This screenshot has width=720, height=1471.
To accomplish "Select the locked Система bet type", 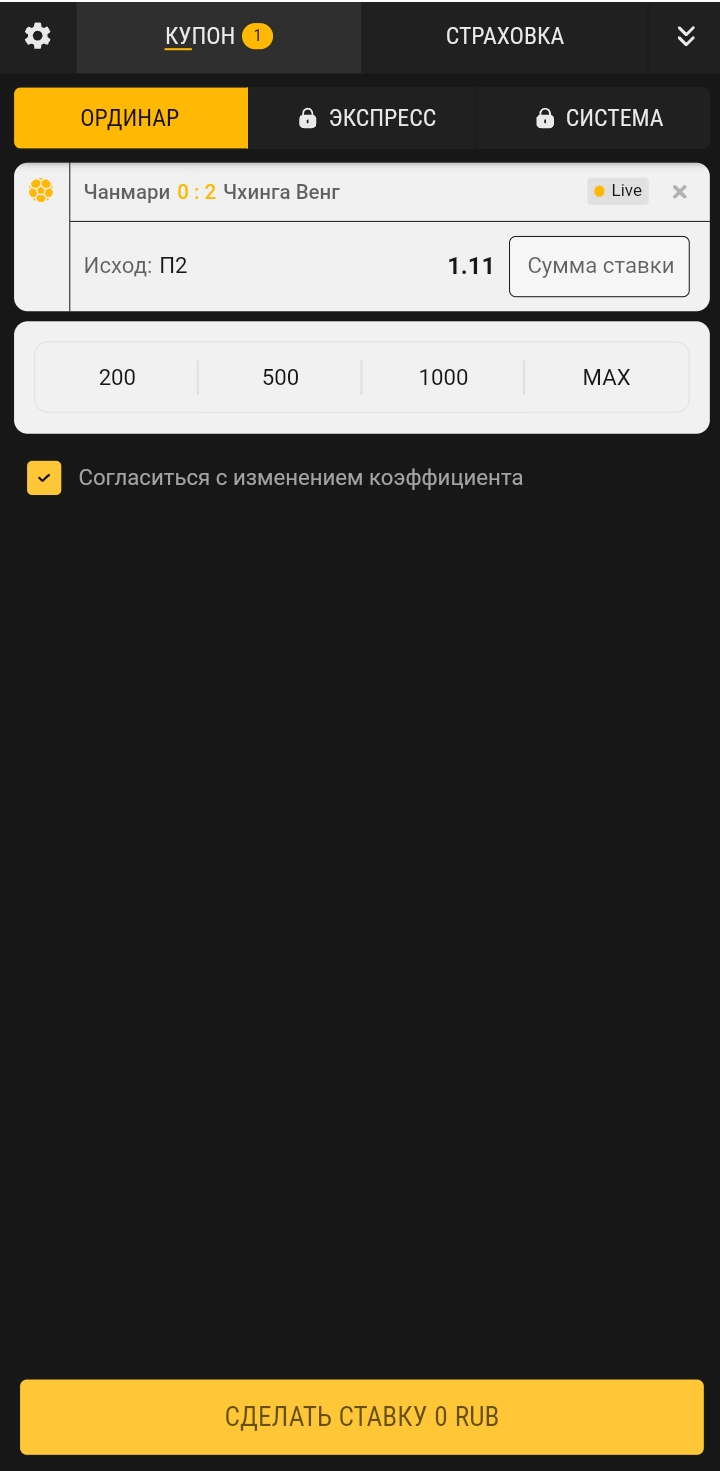I will (598, 118).
